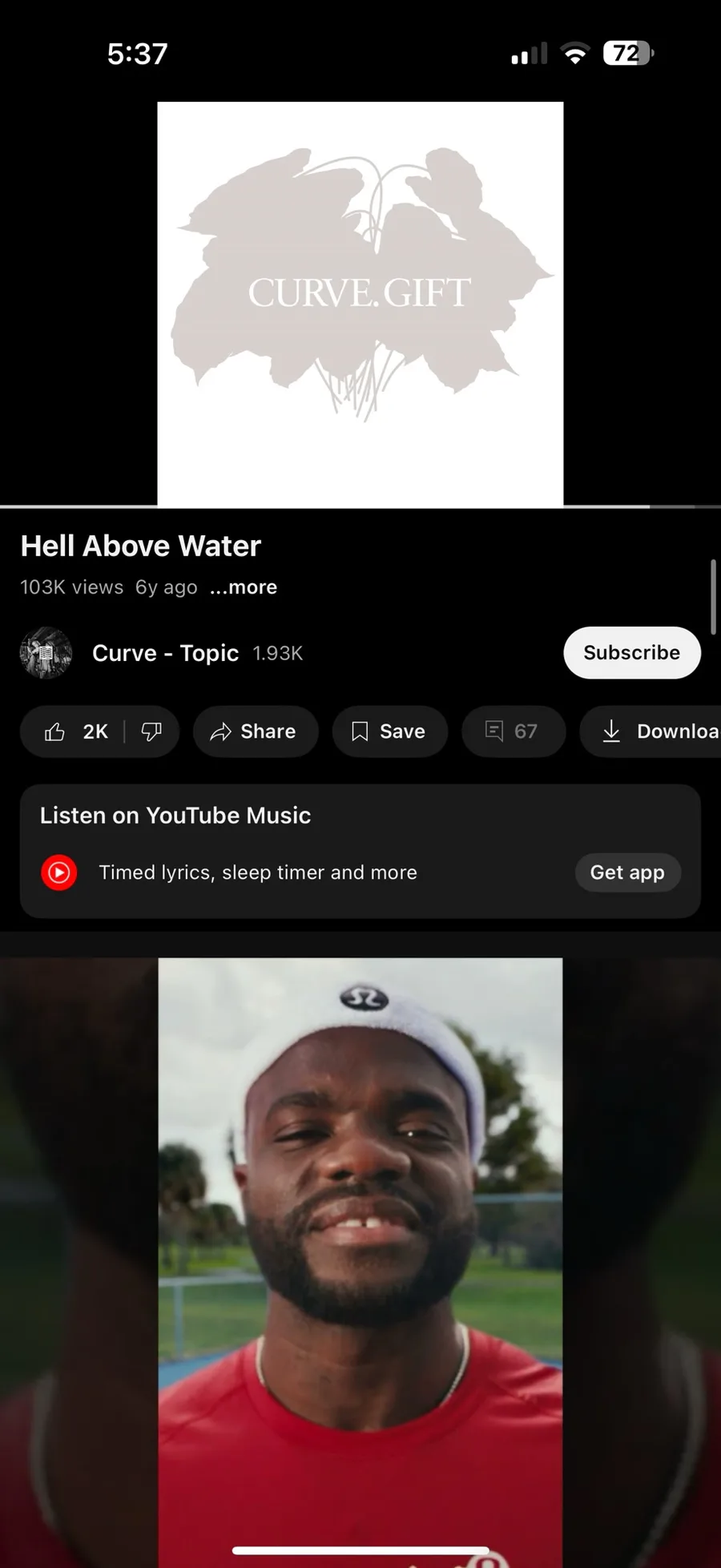Viewport: 721px width, 1568px height.
Task: Open the Curve - Topic channel avatar
Action: 46,653
